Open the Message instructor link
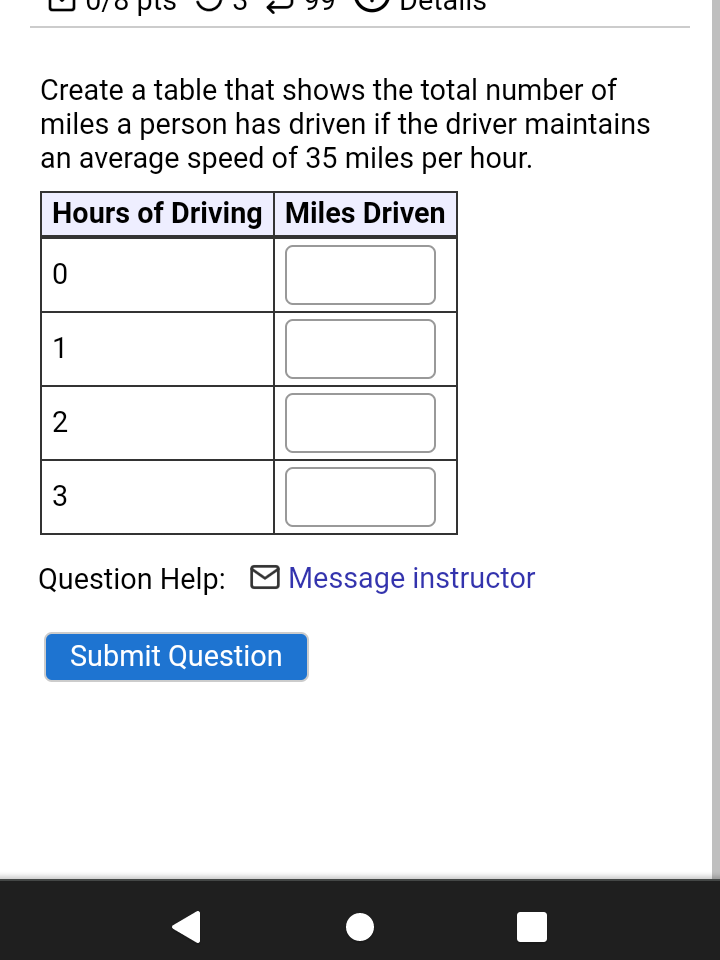This screenshot has height=960, width=720. pos(411,578)
